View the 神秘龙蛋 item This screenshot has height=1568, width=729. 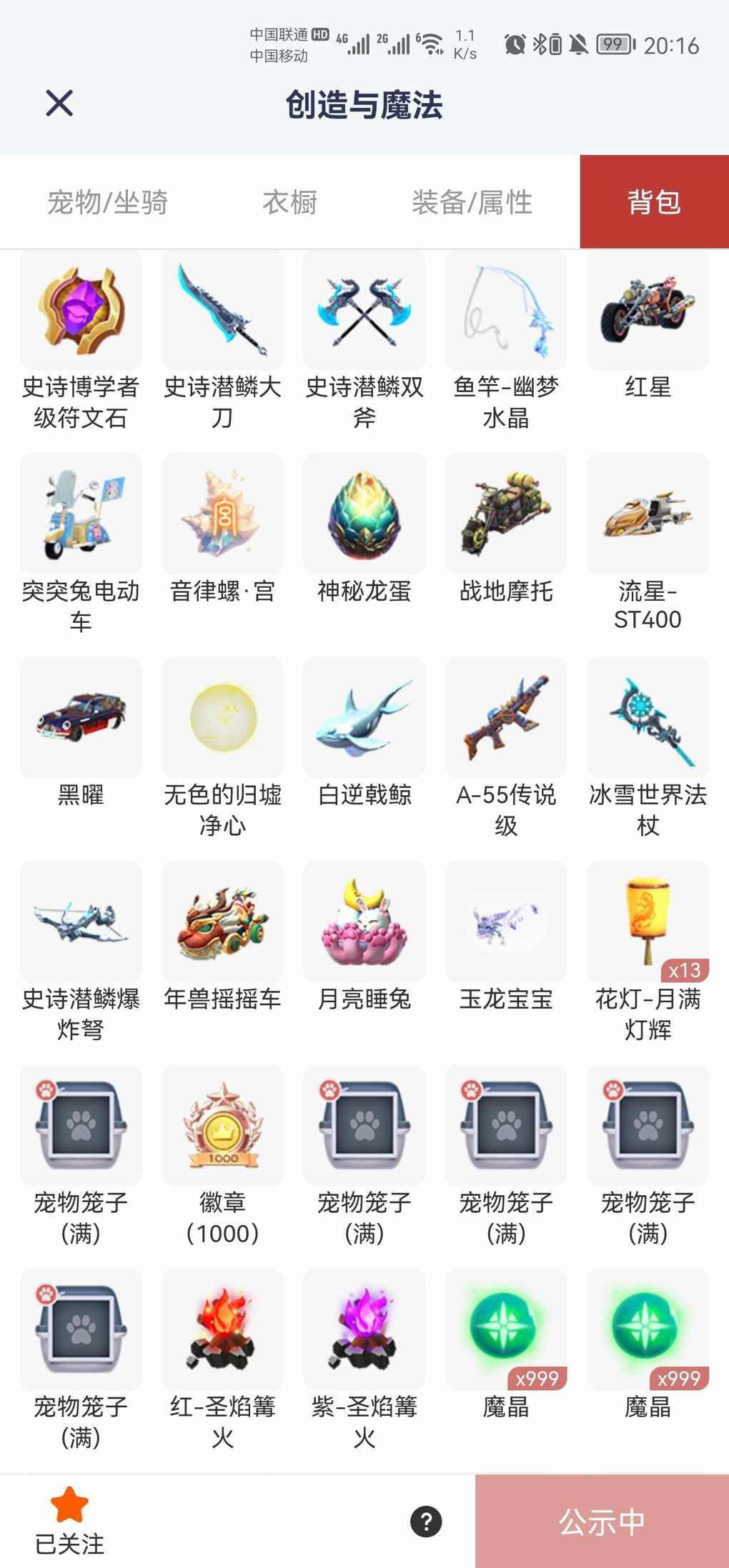point(364,514)
